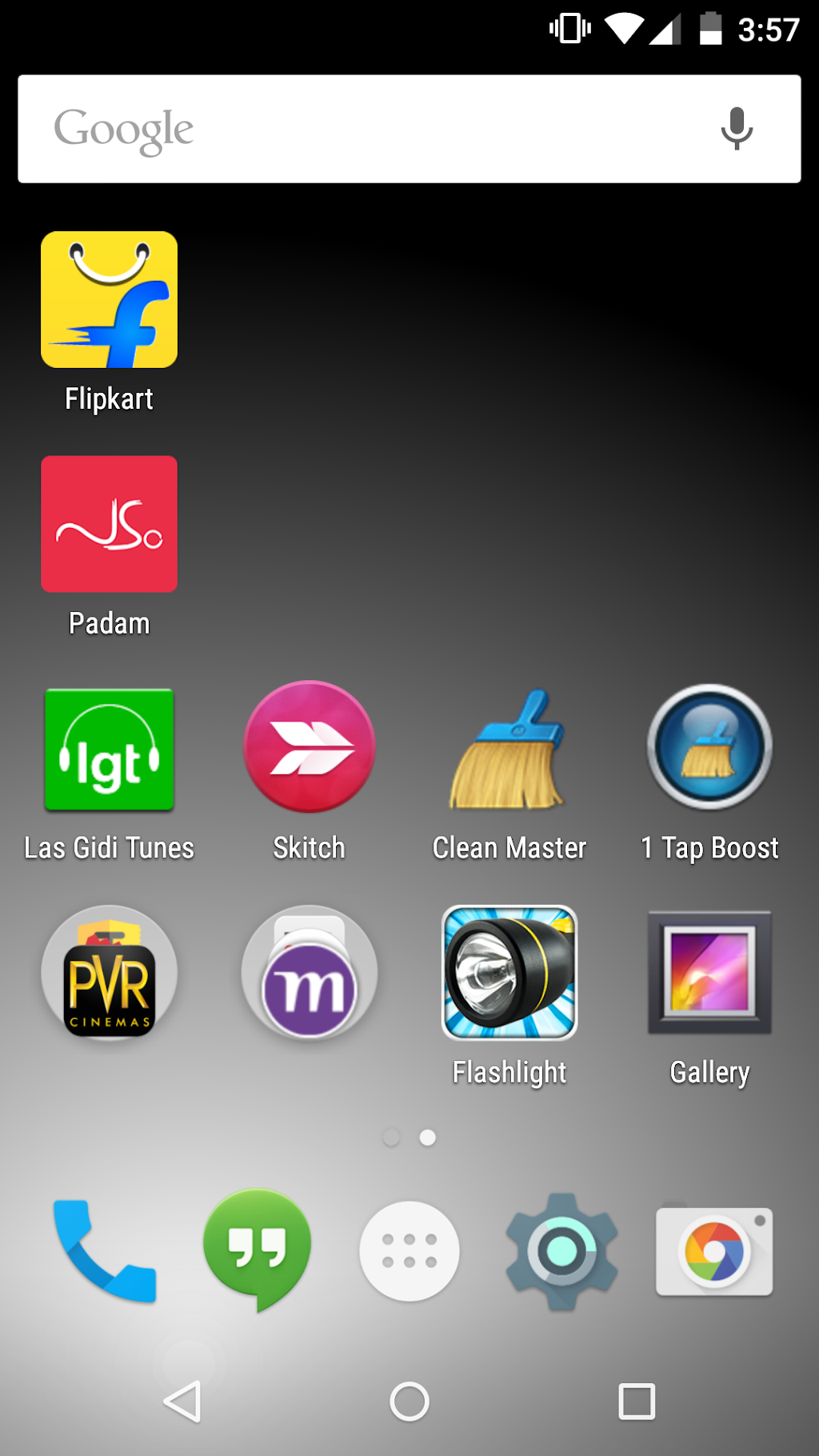Viewport: 819px width, 1456px height.
Task: Open the PVR Cinemas shortcut
Action: click(109, 973)
